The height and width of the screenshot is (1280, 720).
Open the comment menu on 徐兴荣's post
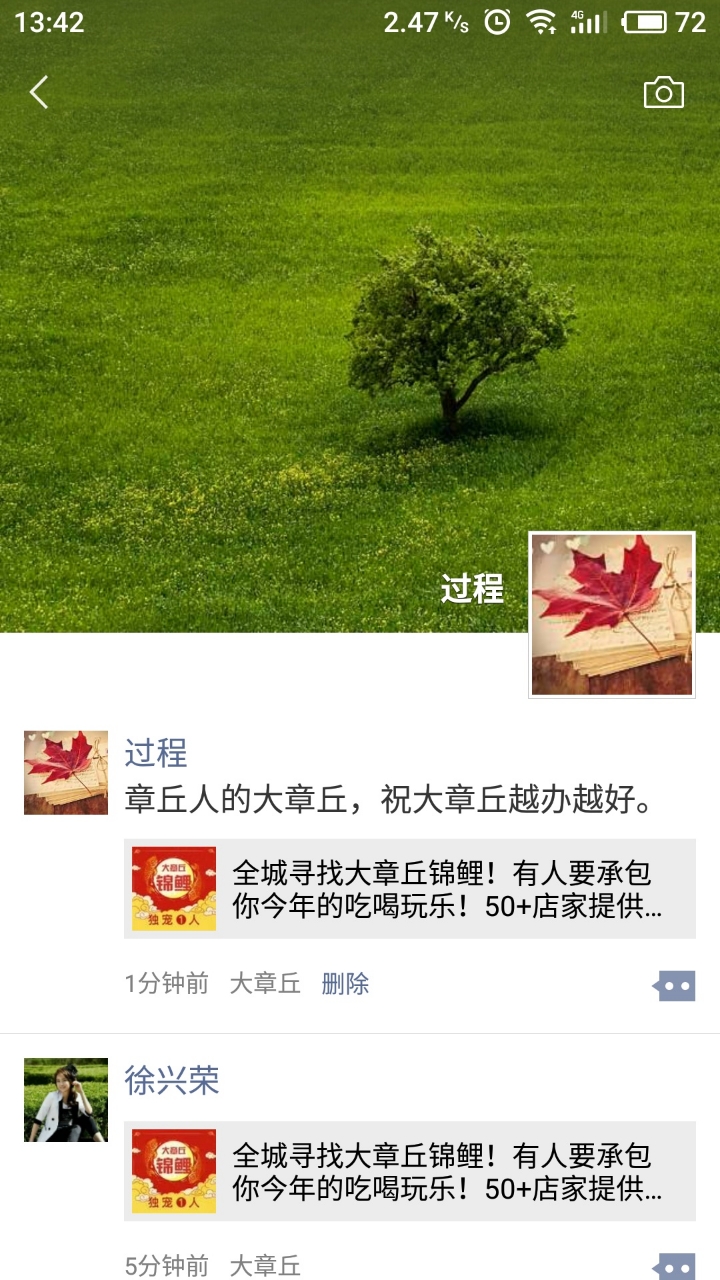674,1266
